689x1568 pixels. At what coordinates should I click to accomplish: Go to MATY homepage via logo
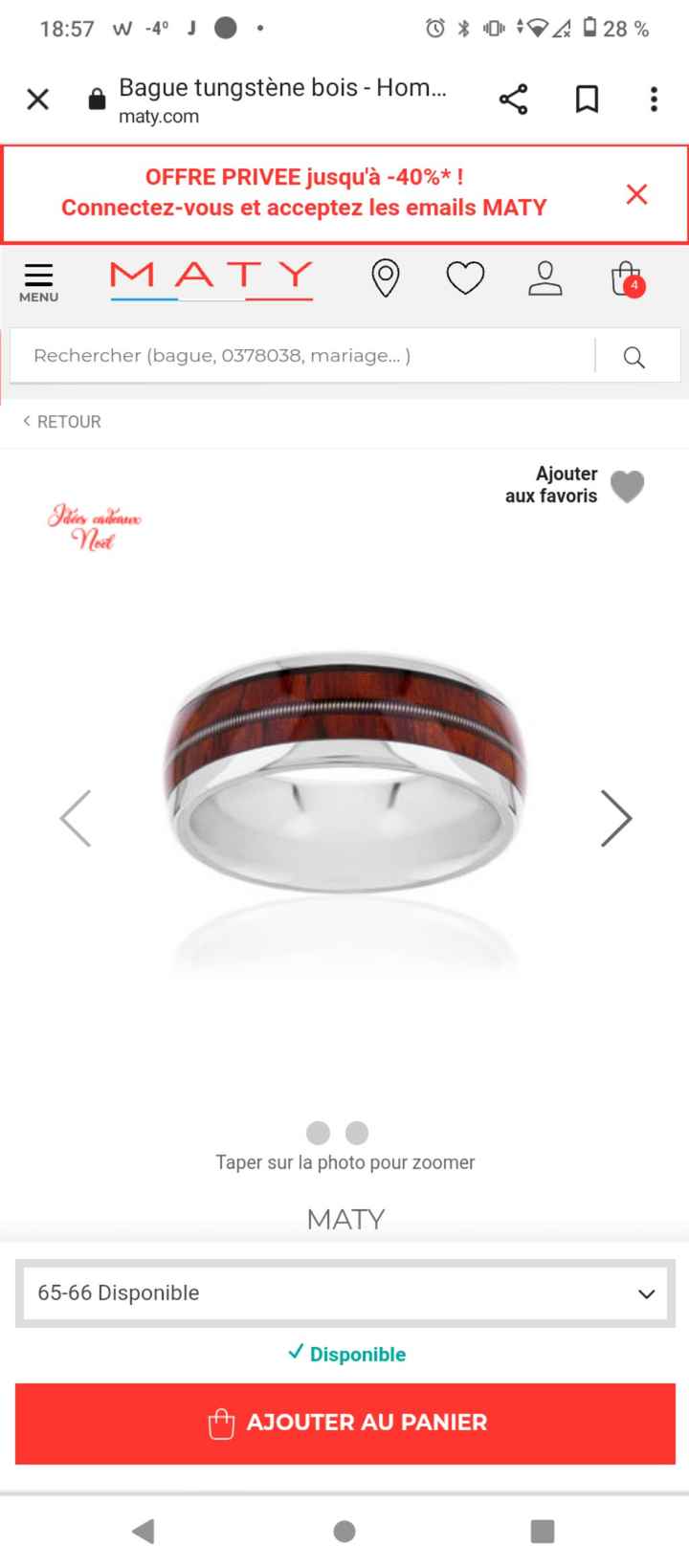[211, 278]
